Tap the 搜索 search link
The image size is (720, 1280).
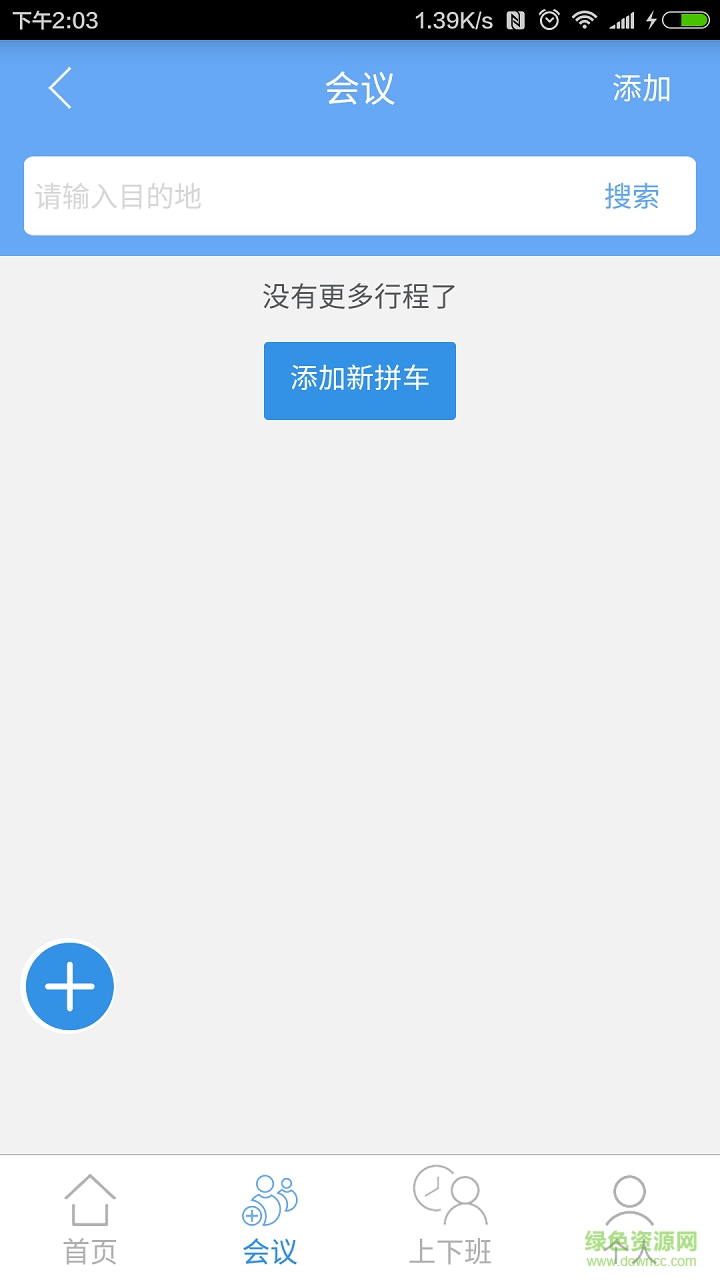(631, 196)
